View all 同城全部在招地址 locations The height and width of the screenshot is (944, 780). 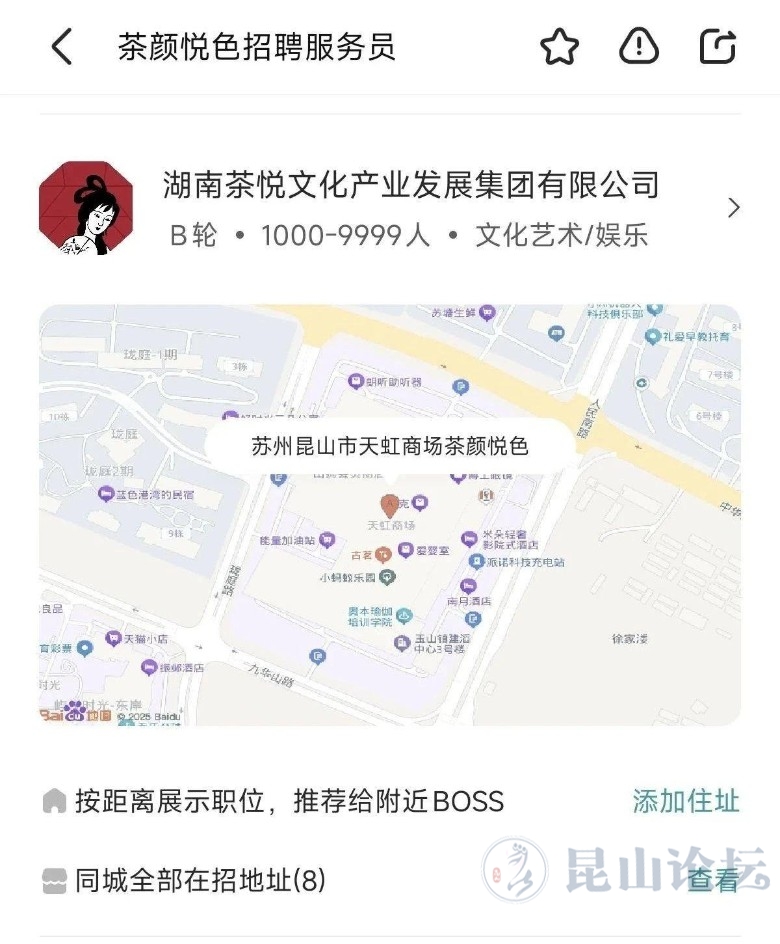712,880
